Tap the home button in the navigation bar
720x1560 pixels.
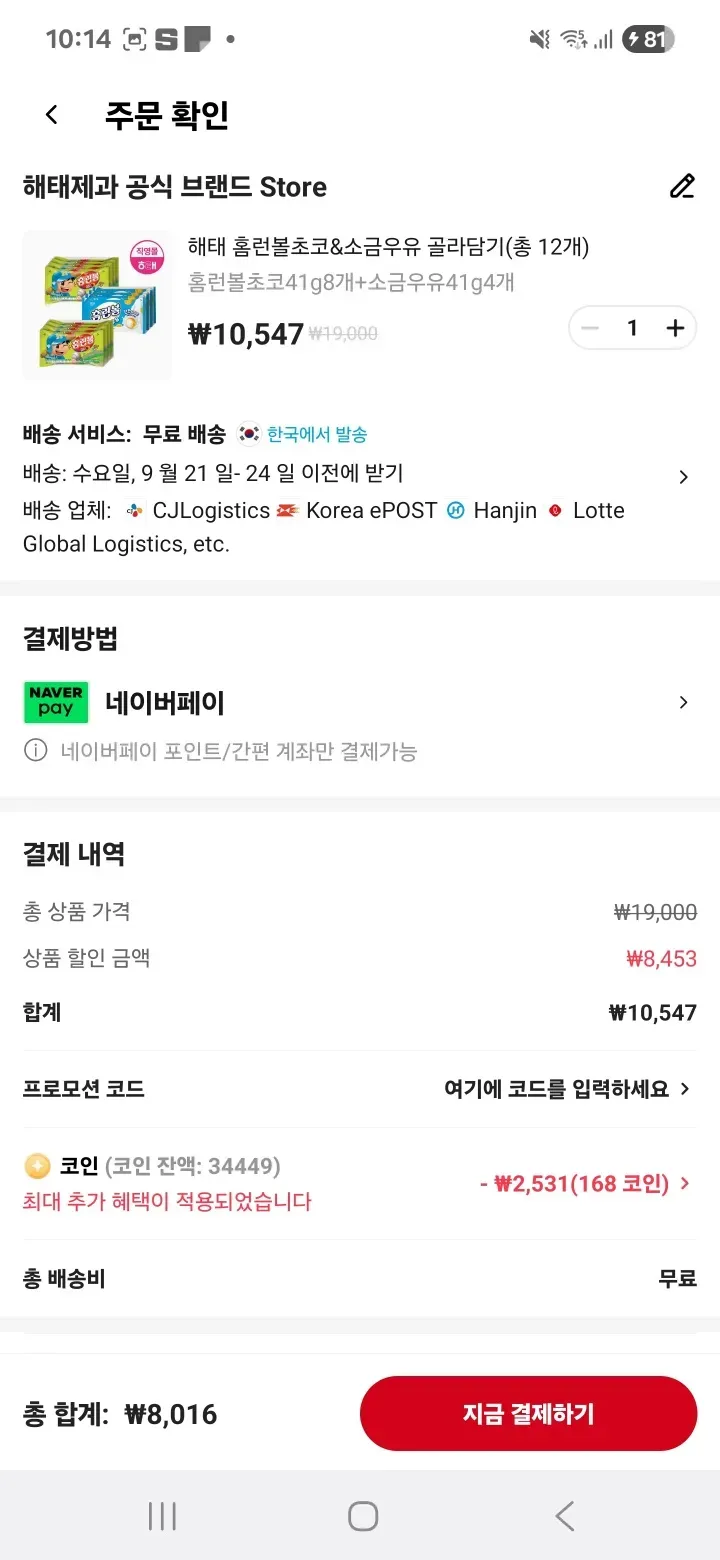[362, 1516]
